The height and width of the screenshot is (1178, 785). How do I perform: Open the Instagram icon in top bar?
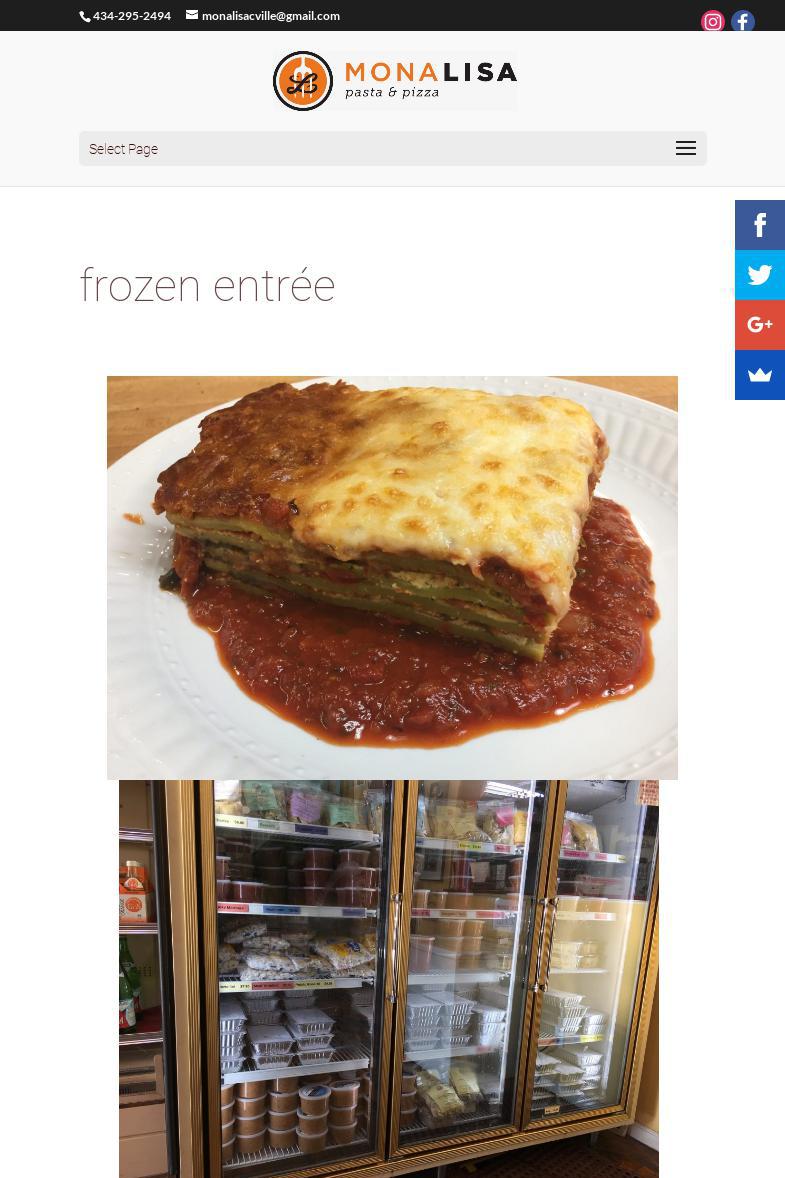713,21
